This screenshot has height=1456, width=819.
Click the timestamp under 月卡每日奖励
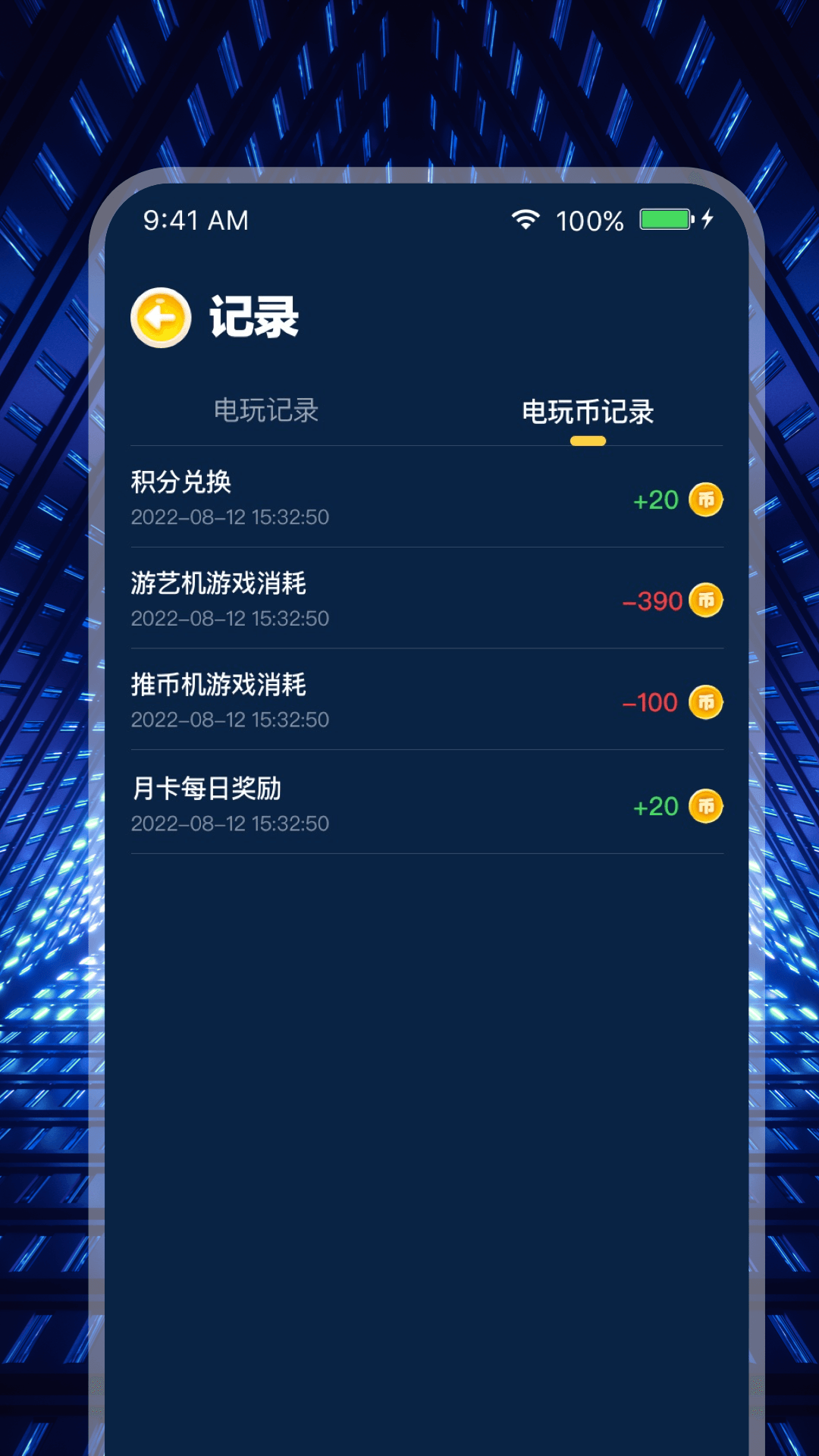230,822
